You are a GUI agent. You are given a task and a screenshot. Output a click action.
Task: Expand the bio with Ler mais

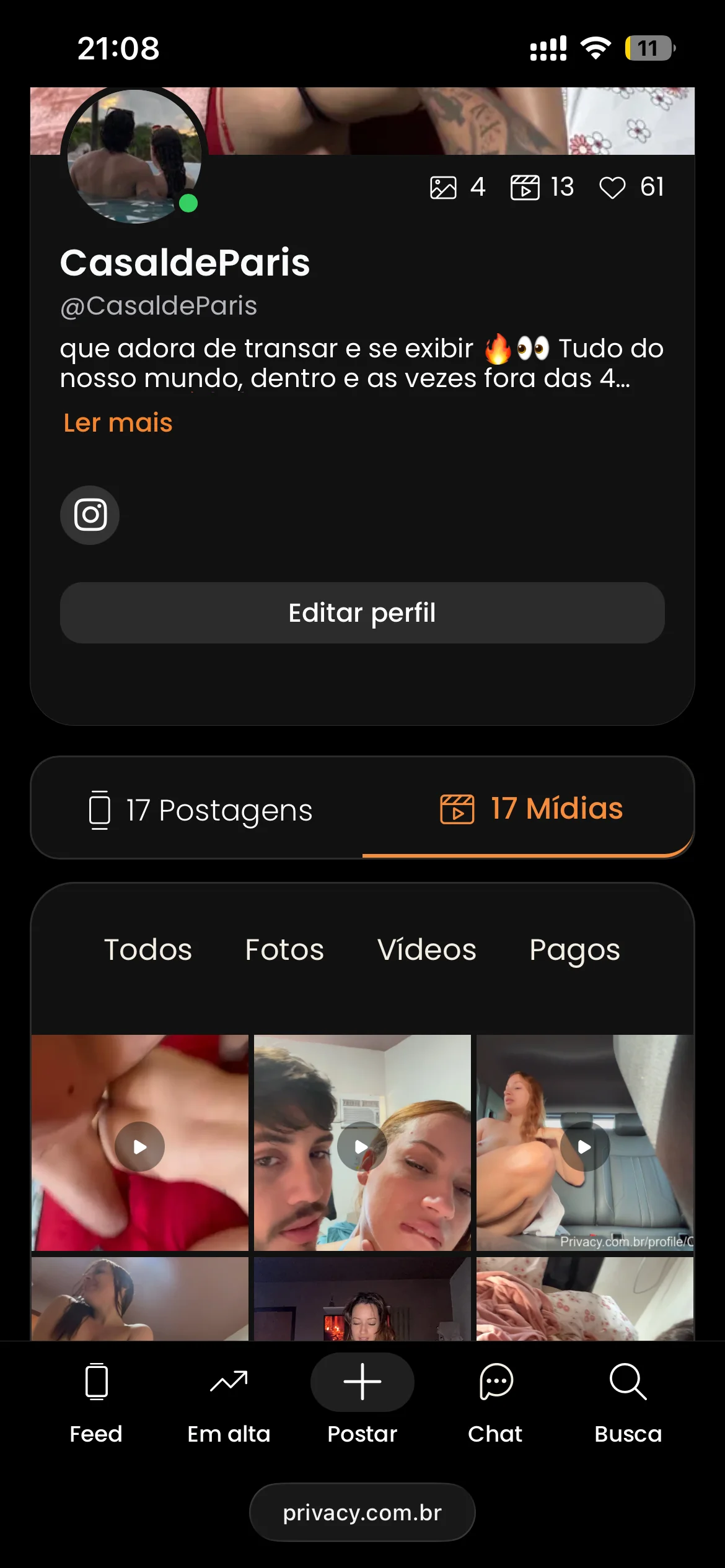coord(117,422)
